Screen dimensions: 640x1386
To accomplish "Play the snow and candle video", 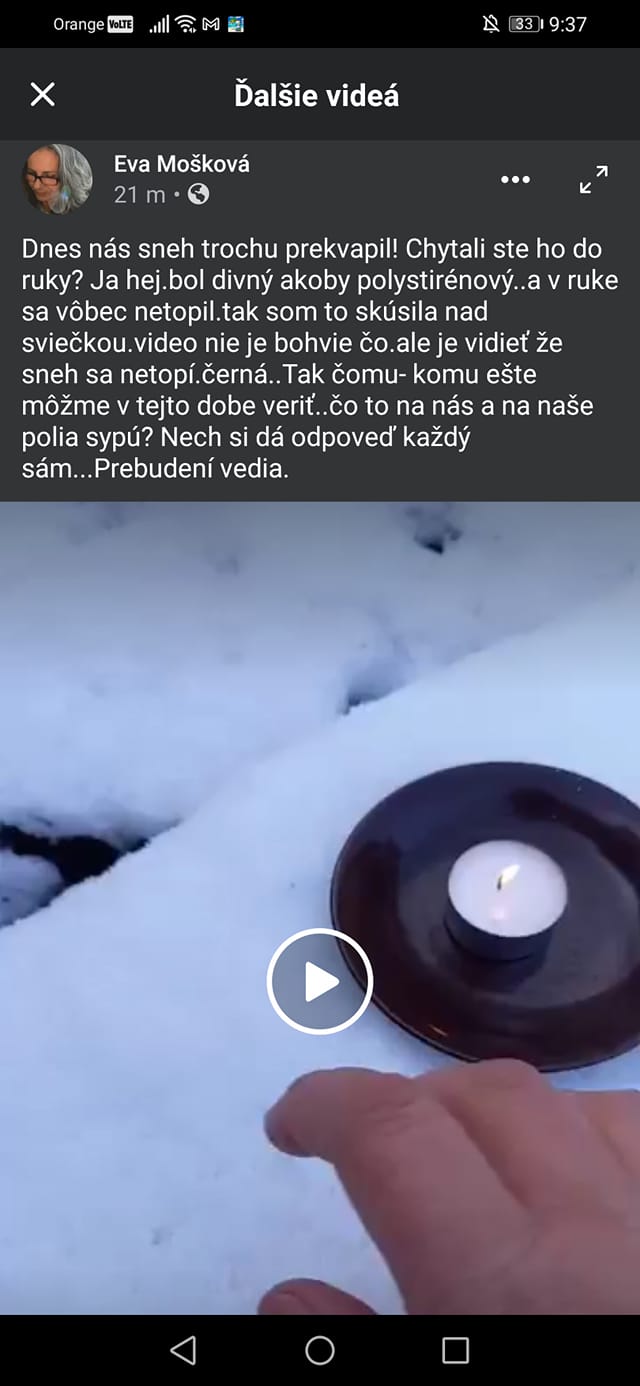I will click(x=320, y=982).
